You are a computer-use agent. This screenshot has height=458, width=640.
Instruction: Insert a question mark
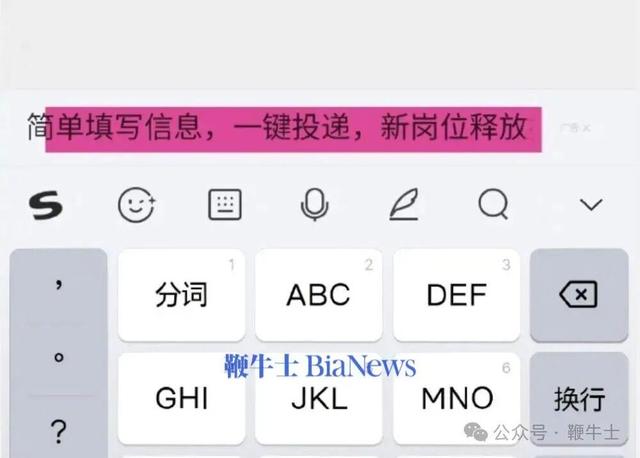(58, 432)
